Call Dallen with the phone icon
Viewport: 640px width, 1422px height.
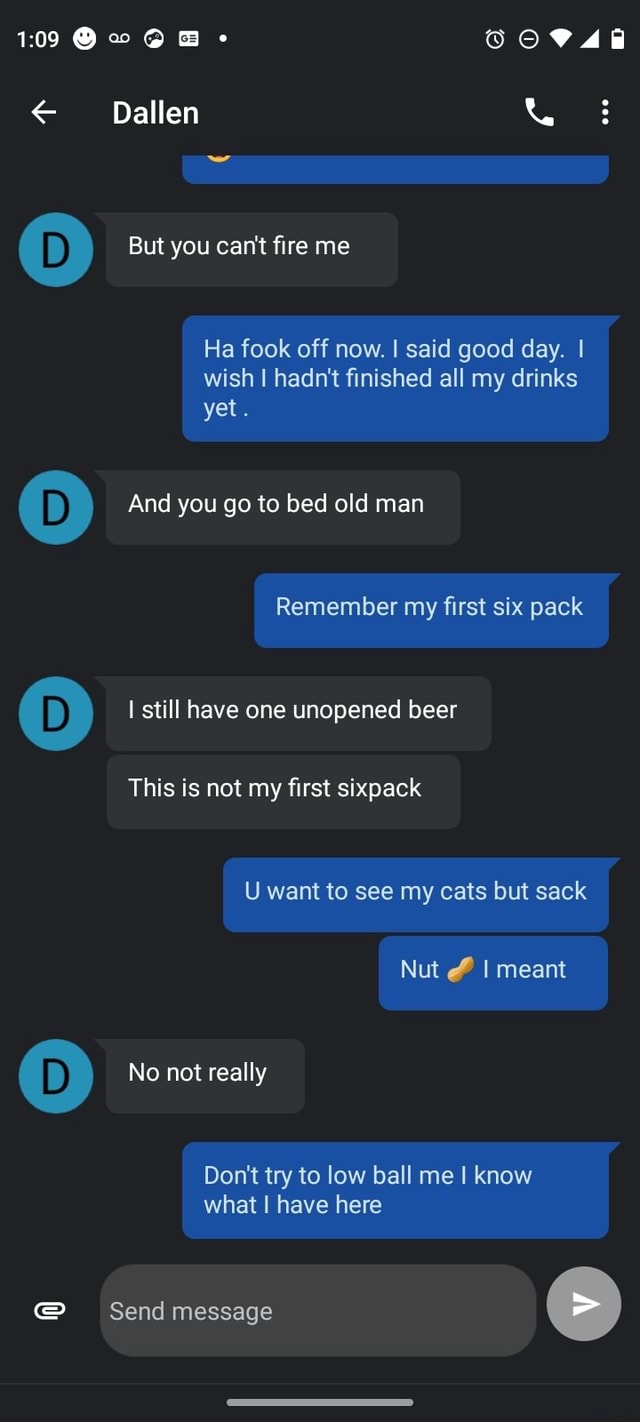coord(539,113)
